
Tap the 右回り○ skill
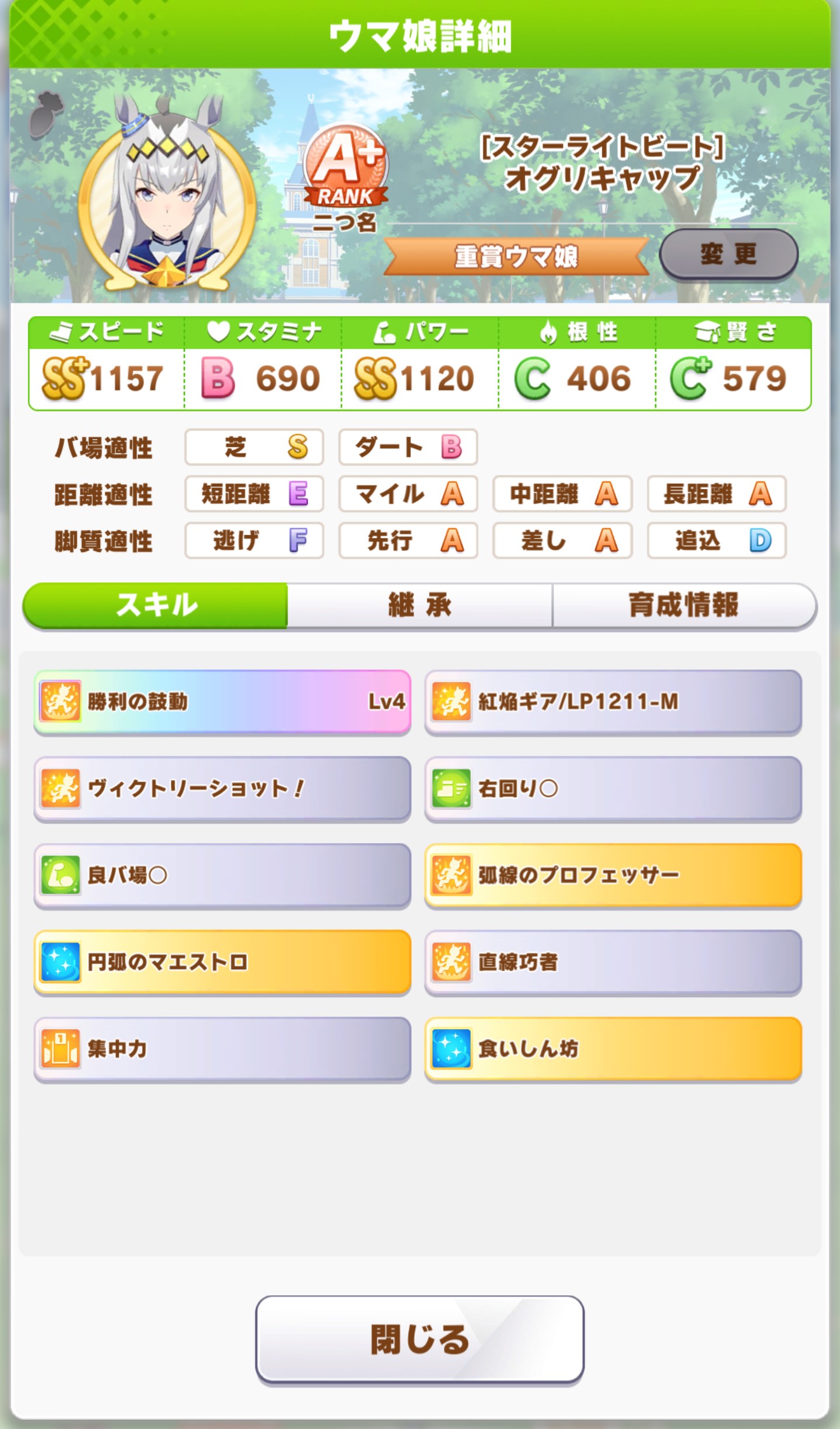(613, 788)
